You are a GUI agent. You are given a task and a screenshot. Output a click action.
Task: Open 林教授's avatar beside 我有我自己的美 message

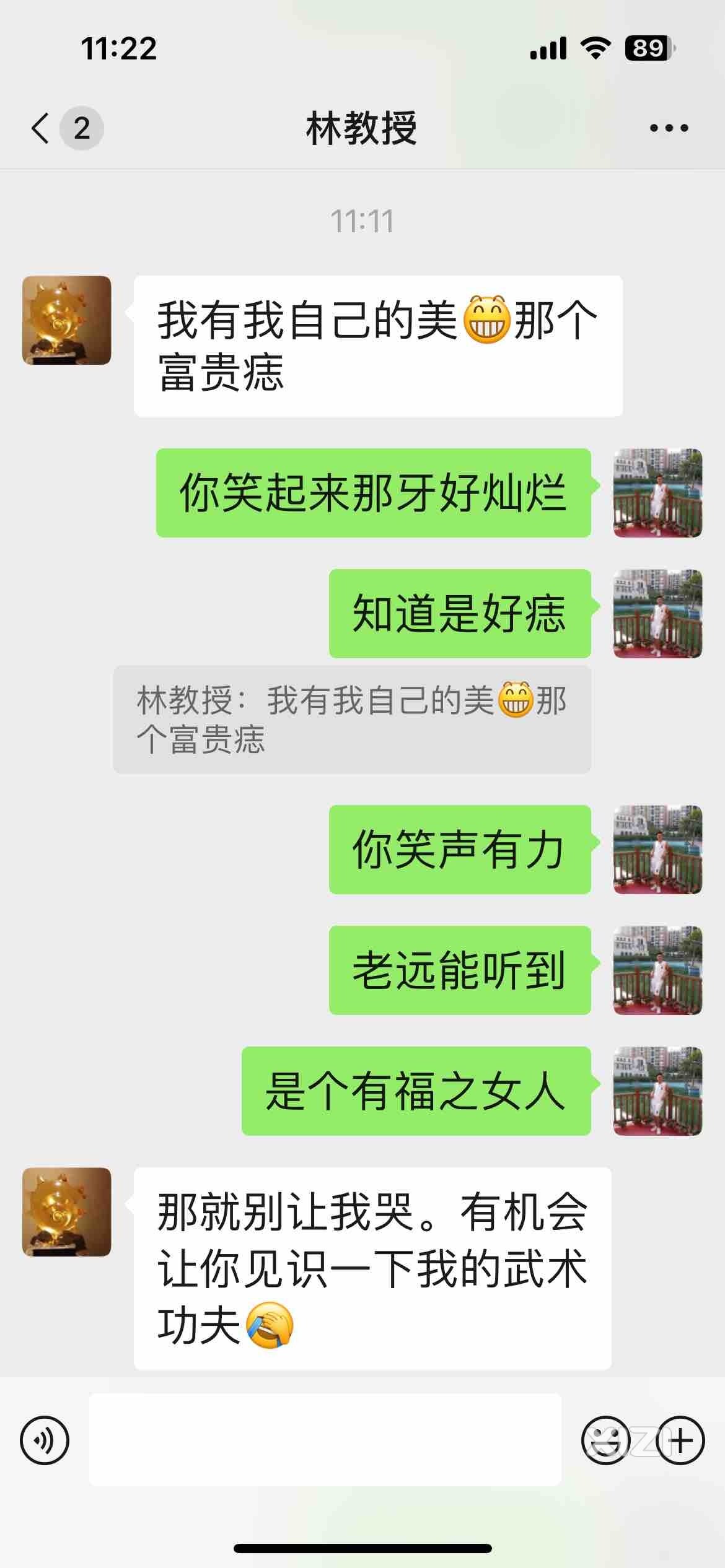tap(67, 320)
